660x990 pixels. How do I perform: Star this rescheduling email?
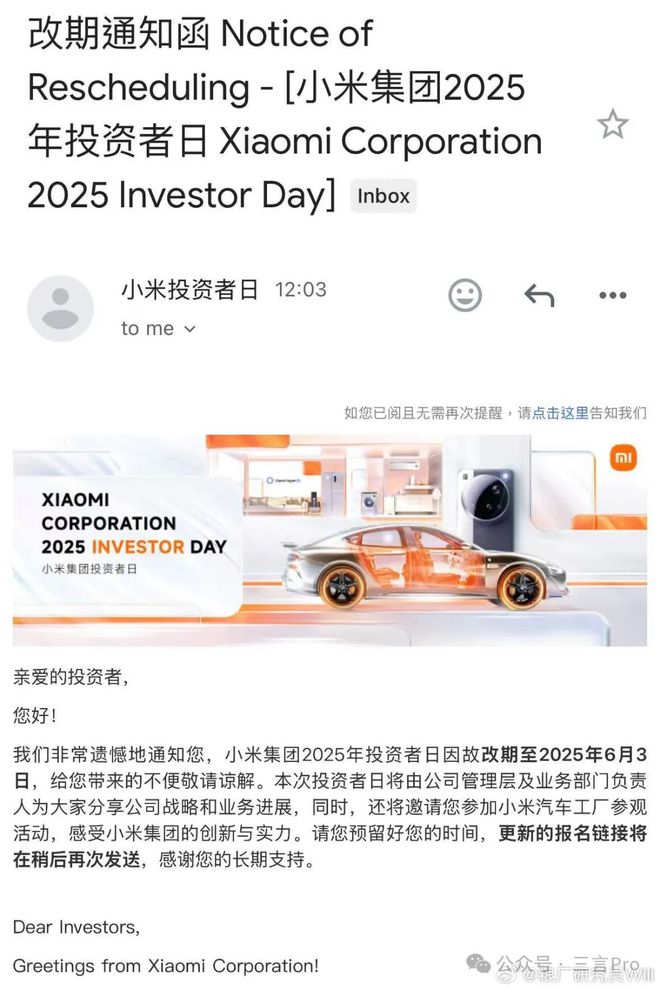[x=612, y=125]
